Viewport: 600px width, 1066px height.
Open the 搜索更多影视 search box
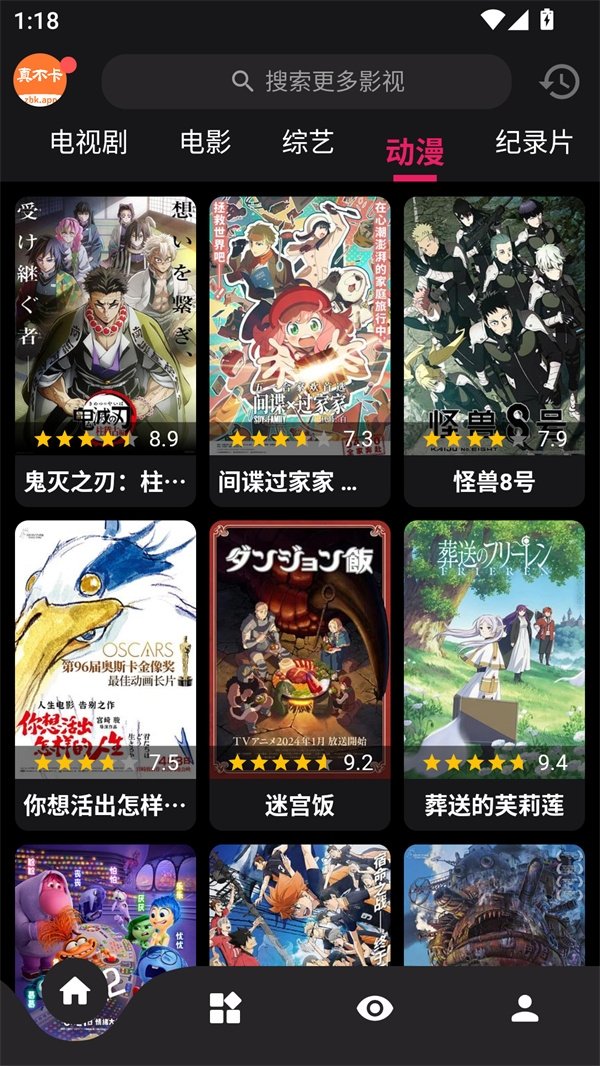tap(306, 82)
